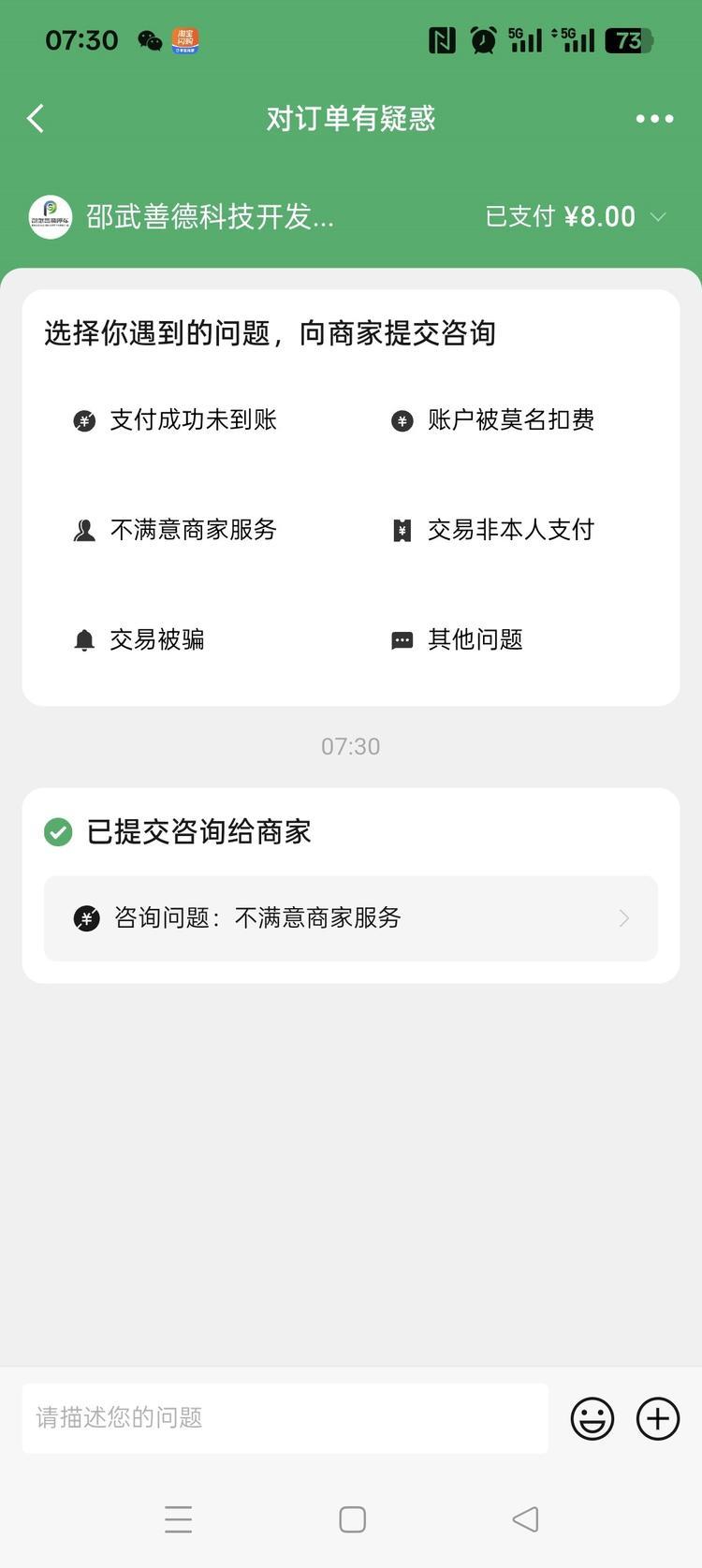Choose 账户被莫名扣费 option
The height and width of the screenshot is (1568, 702).
(x=493, y=420)
